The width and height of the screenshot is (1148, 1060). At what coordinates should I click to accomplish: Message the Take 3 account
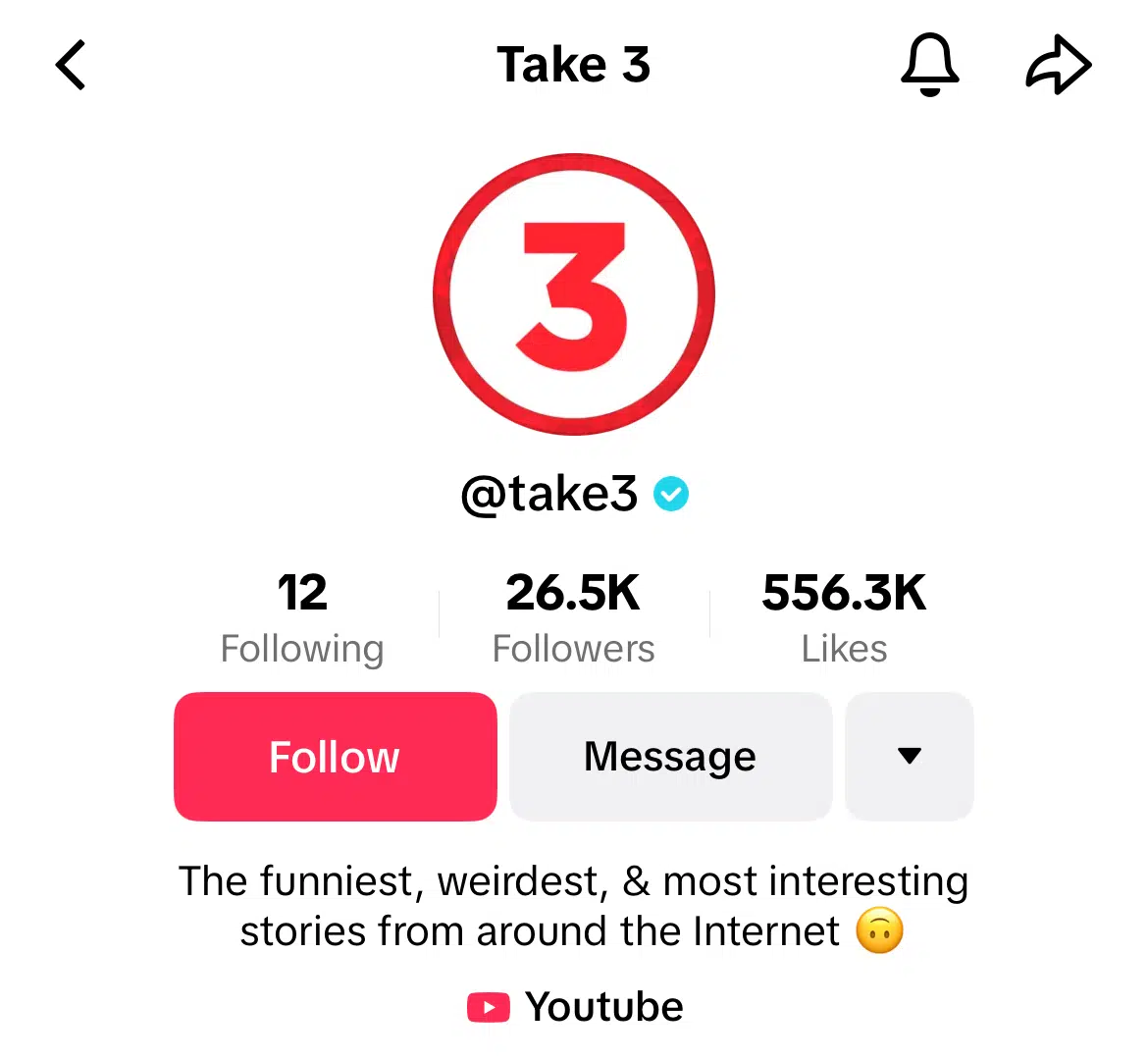[670, 757]
